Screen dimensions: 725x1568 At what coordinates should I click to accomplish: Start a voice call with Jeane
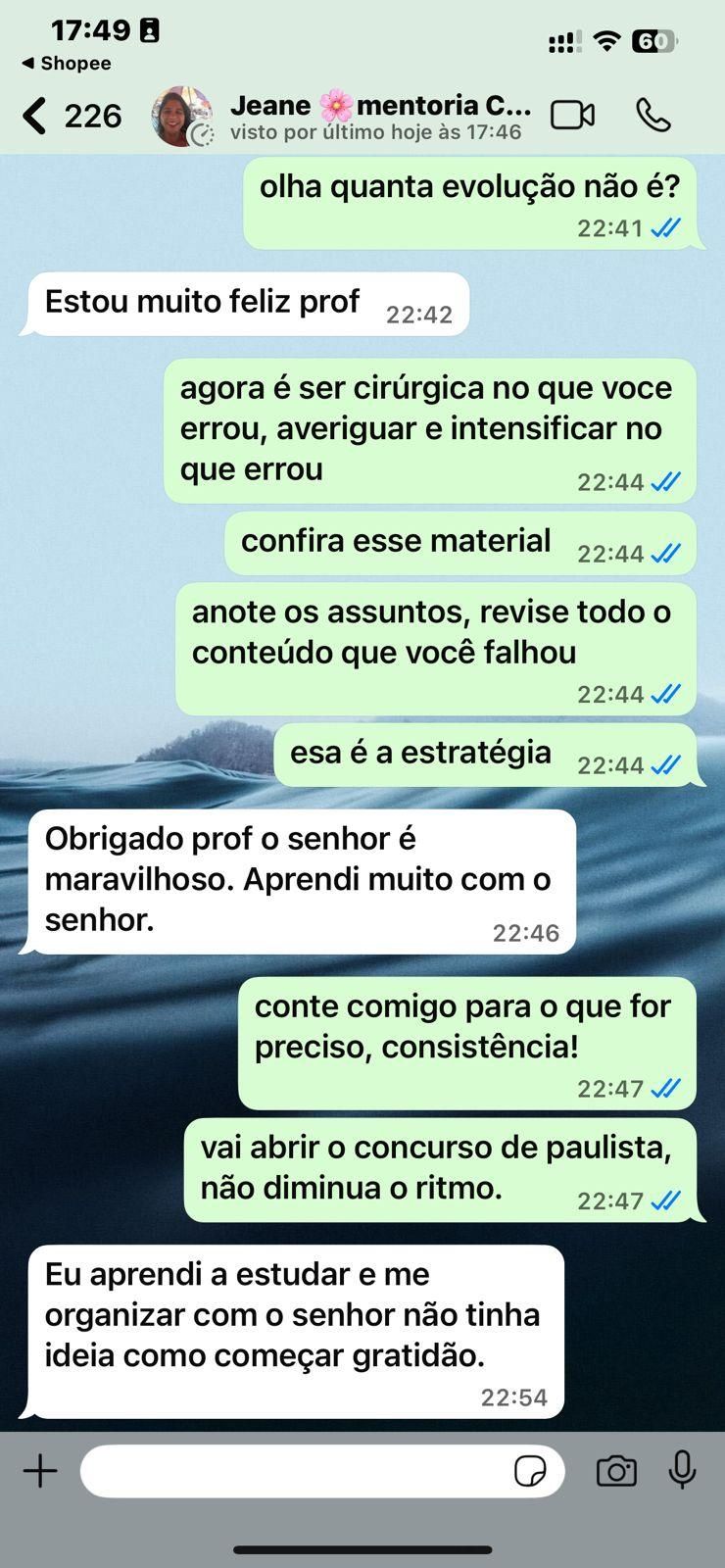click(x=653, y=116)
